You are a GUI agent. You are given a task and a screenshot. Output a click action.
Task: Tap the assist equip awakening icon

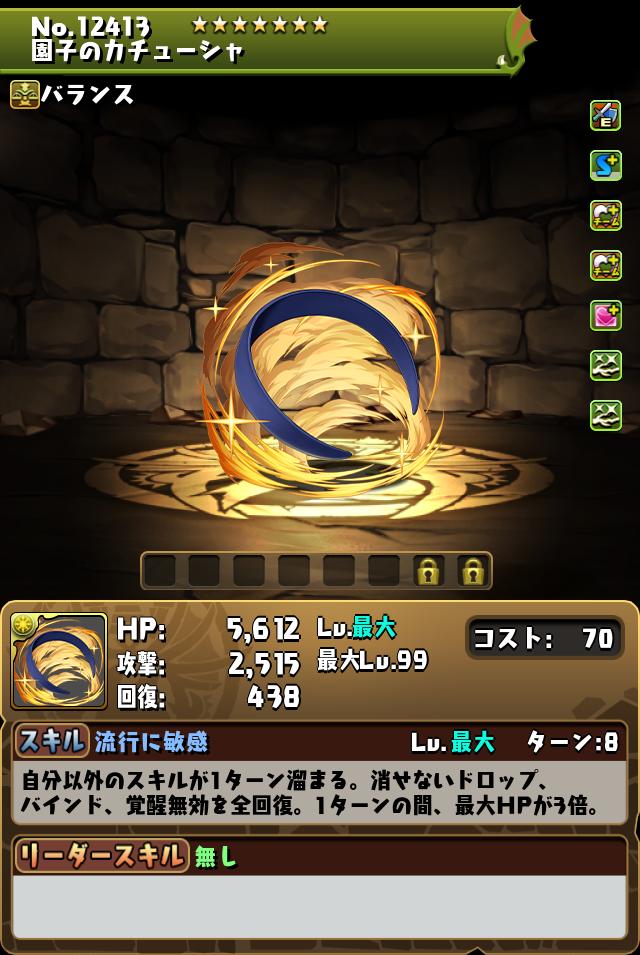coord(606,115)
